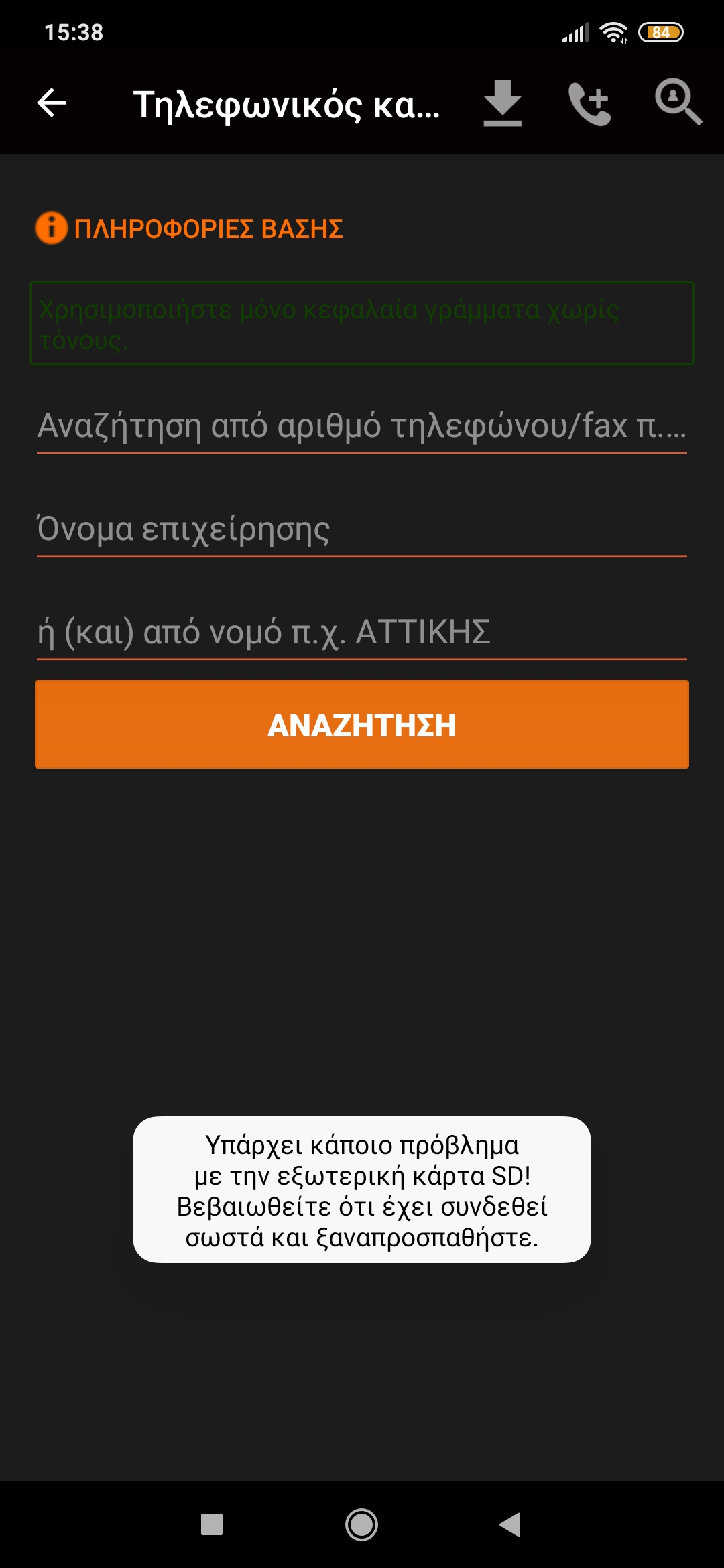Tap the orange ΑΝΑΖΗΤΗΣΗ button
724x1568 pixels.
pyautogui.click(x=362, y=724)
